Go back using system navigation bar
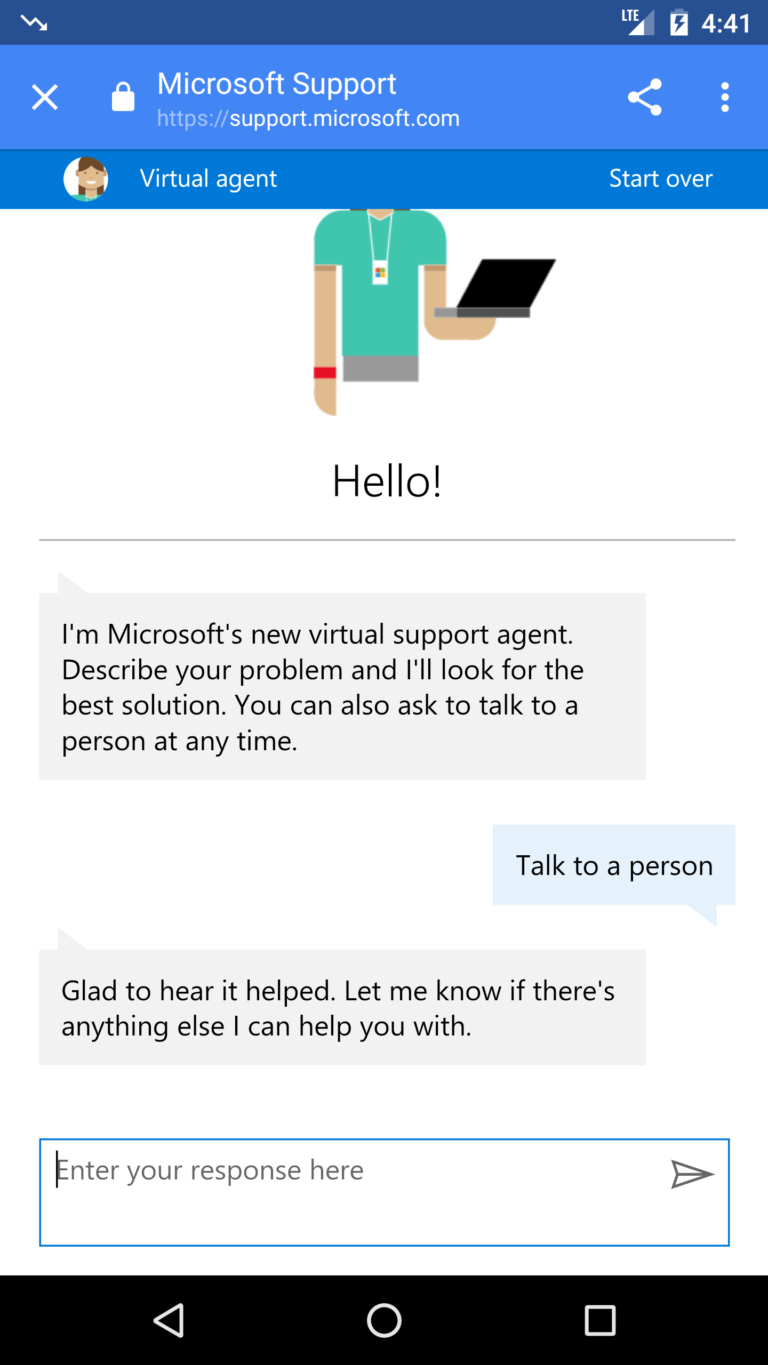The height and width of the screenshot is (1365, 768). point(168,1320)
